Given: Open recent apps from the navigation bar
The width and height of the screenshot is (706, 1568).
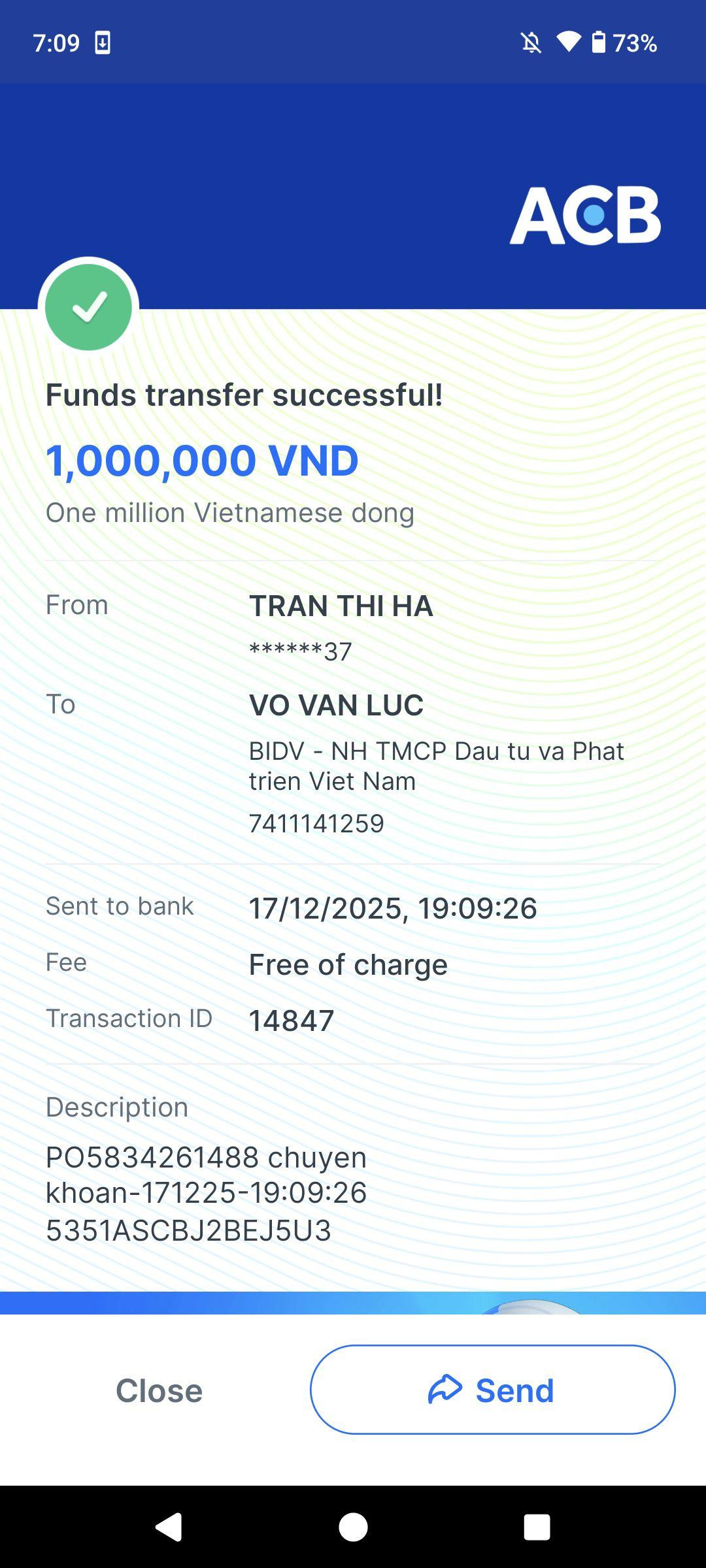Looking at the screenshot, I should click(x=537, y=1527).
